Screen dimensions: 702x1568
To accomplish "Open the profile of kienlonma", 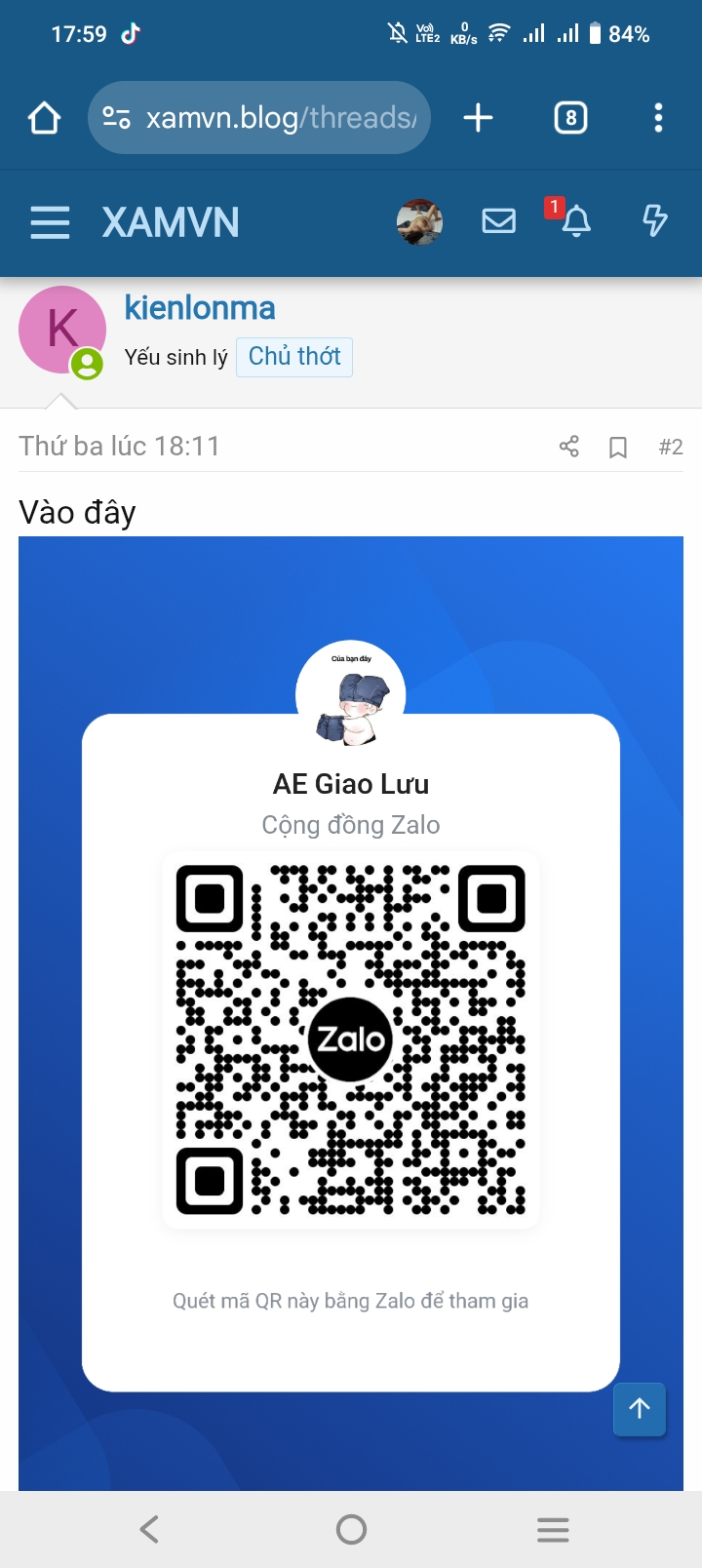I will [200, 308].
